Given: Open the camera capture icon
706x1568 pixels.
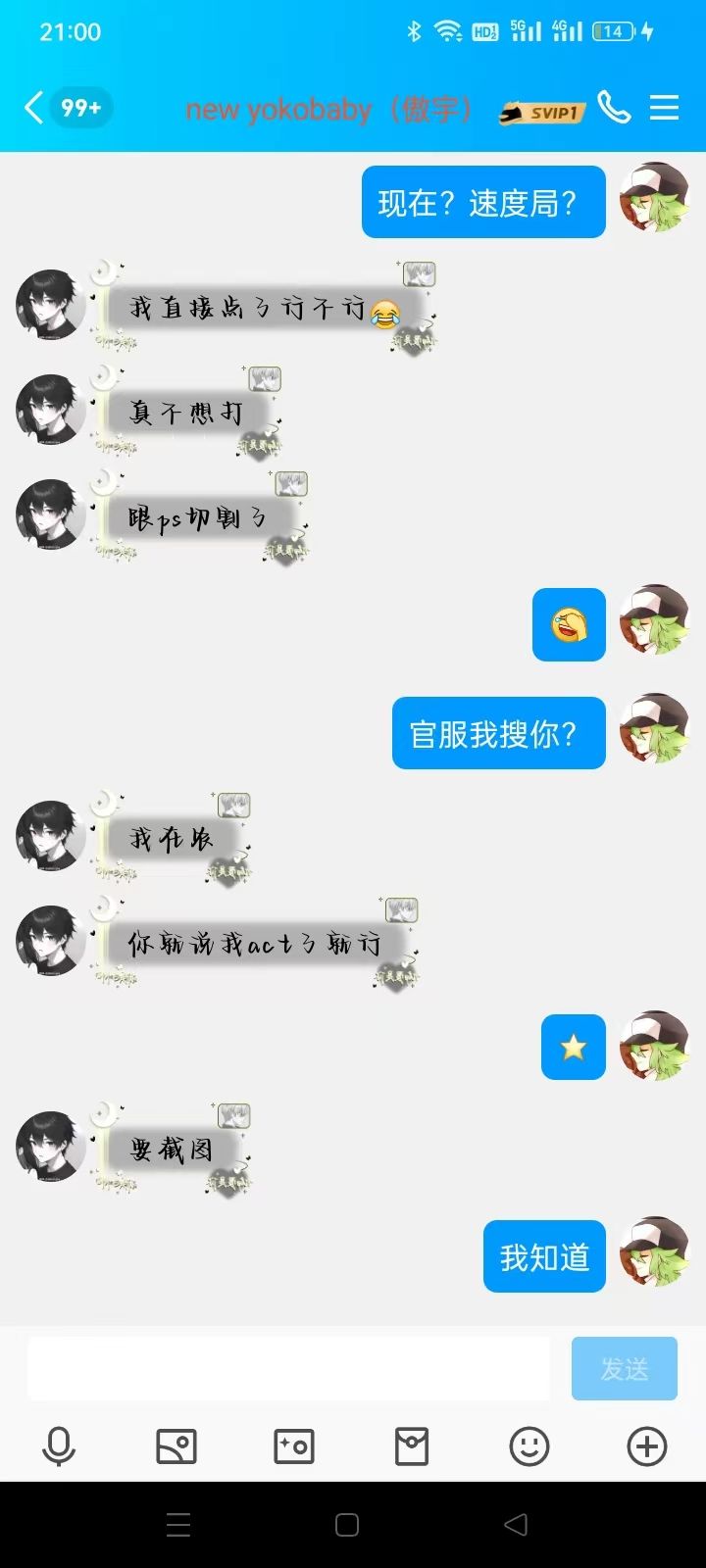Looking at the screenshot, I should pyautogui.click(x=294, y=1446).
